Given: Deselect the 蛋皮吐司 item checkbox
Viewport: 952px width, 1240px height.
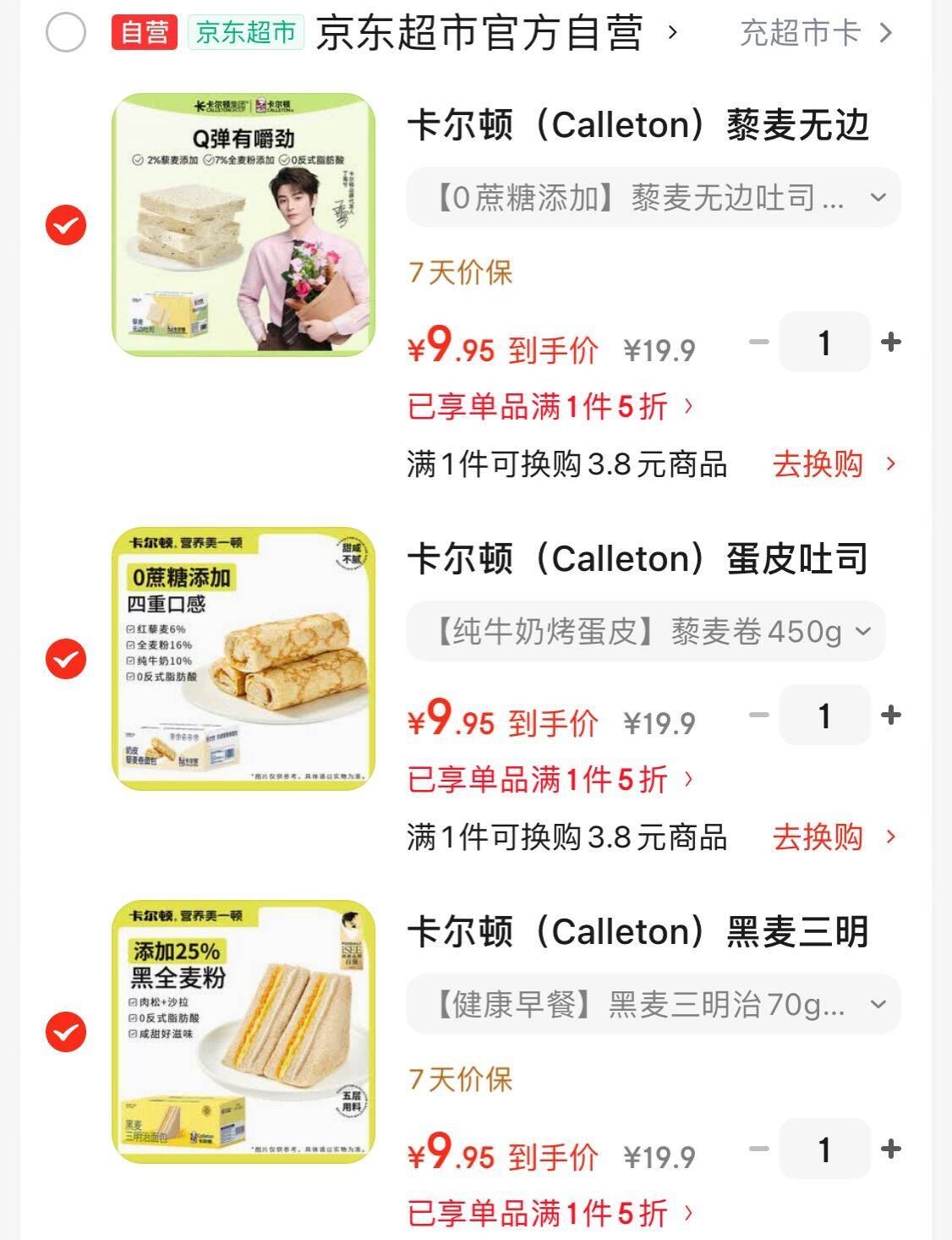Looking at the screenshot, I should coord(66,659).
